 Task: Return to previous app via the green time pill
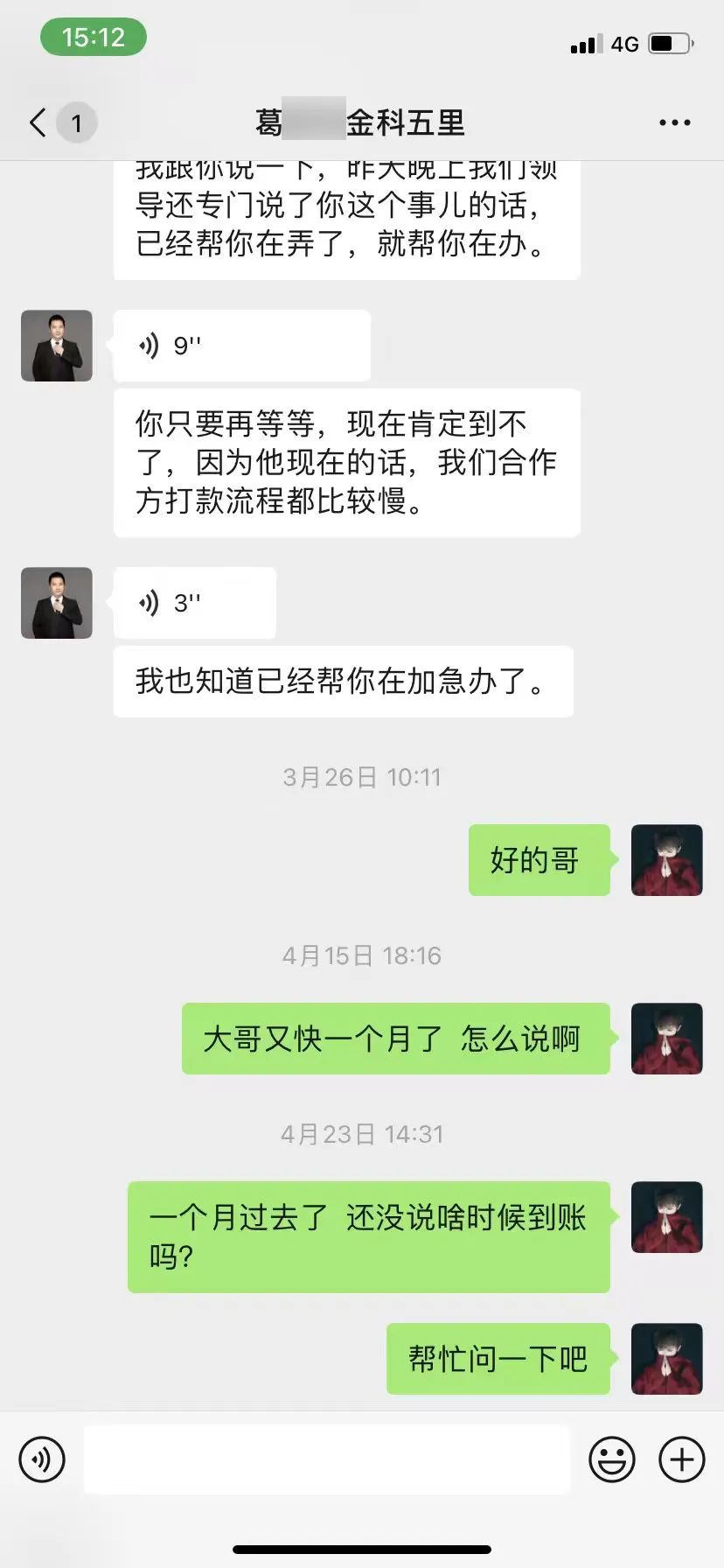click(x=94, y=38)
